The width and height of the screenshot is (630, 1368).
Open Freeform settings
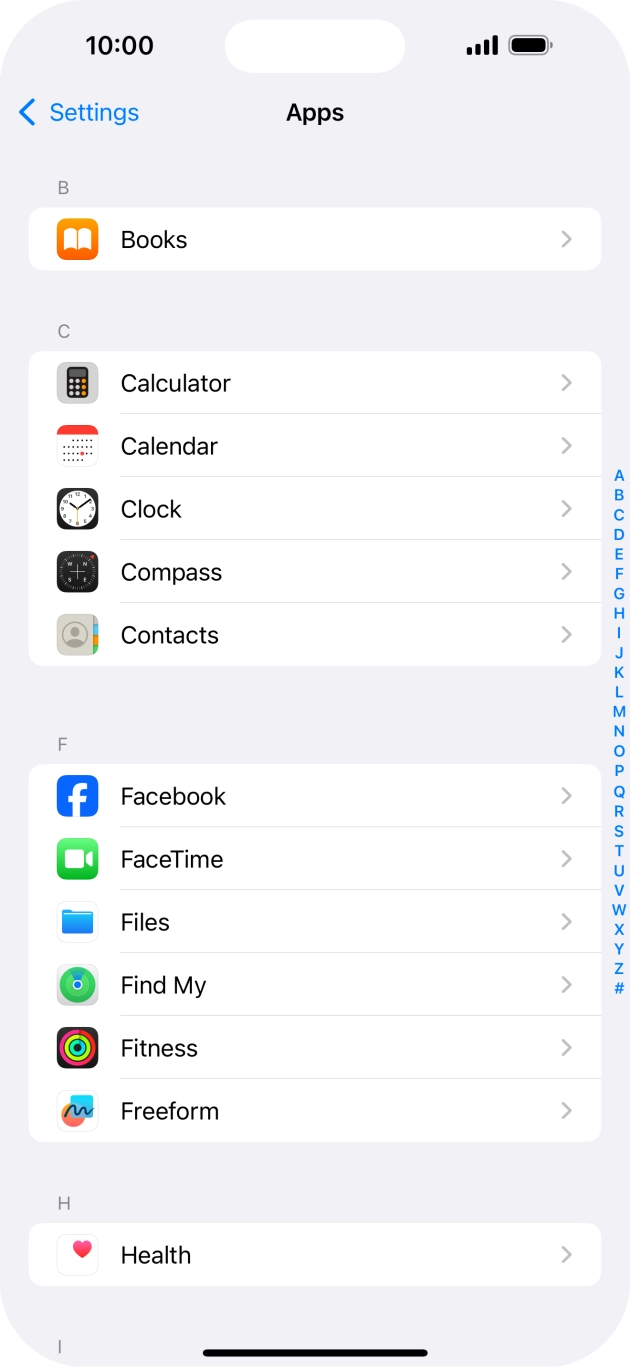coord(315,1111)
